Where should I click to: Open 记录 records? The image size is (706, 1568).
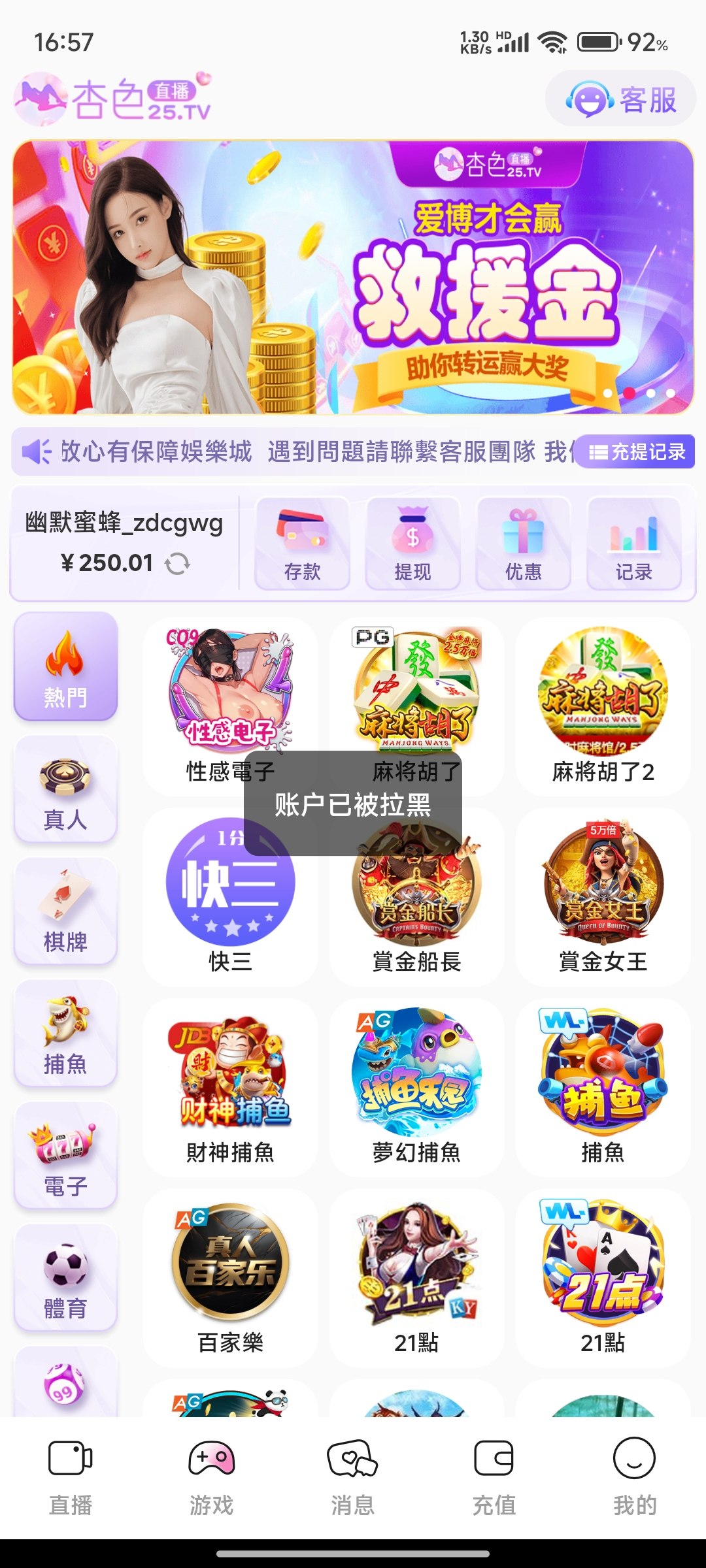(633, 544)
